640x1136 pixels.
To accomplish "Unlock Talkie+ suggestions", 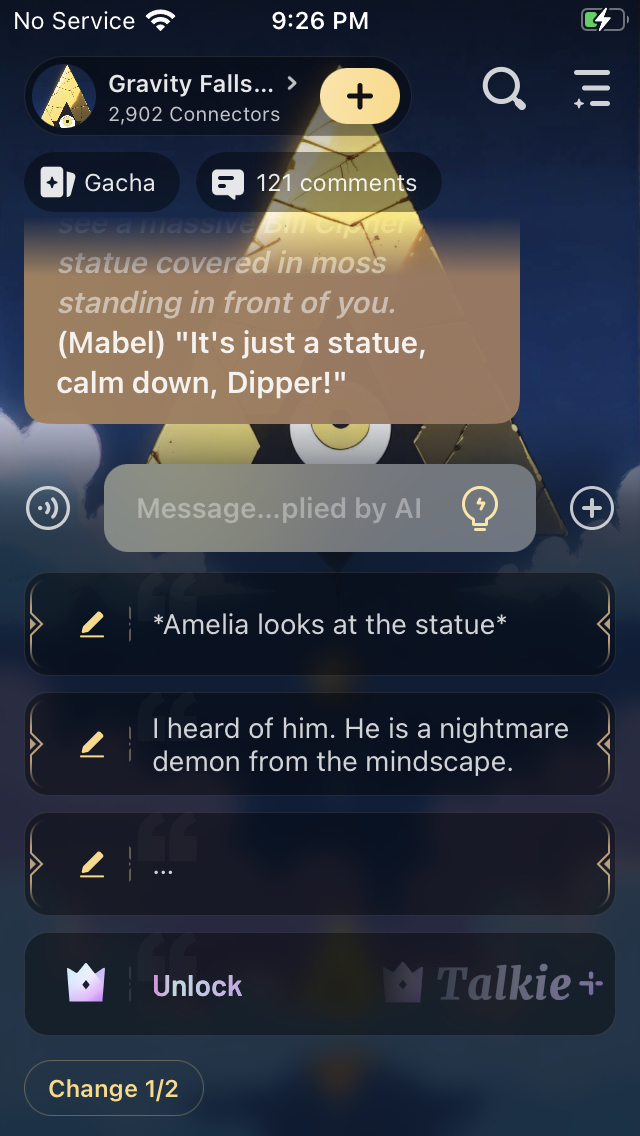I will (320, 985).
